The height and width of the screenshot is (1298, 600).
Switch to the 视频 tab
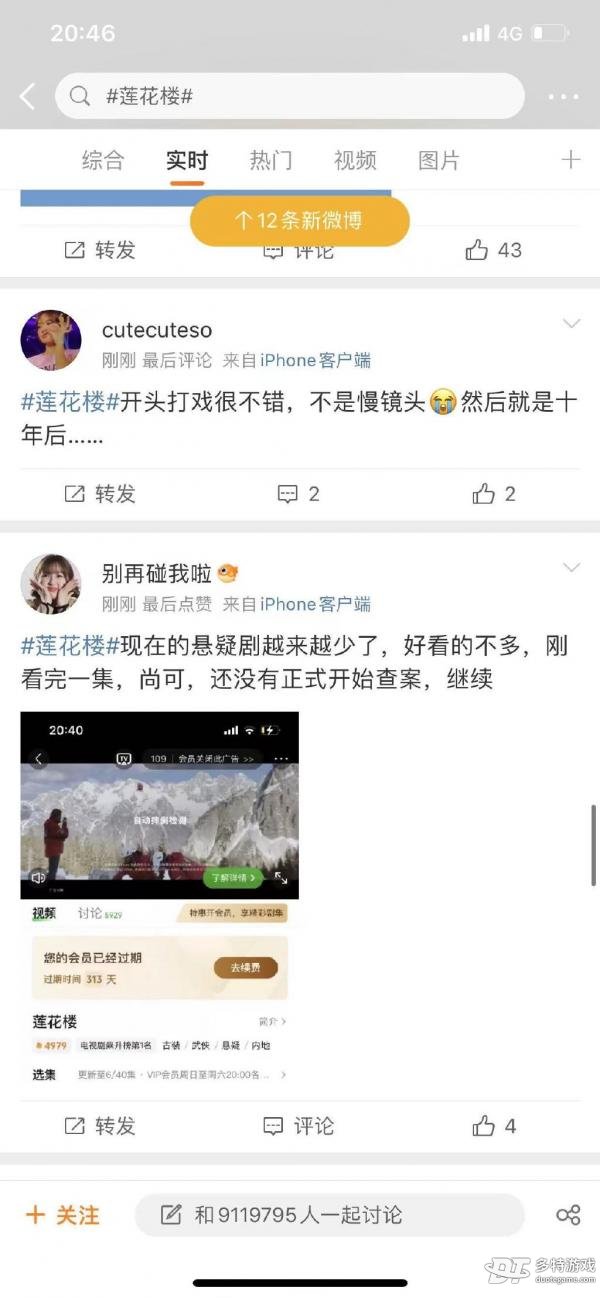pyautogui.click(x=355, y=160)
